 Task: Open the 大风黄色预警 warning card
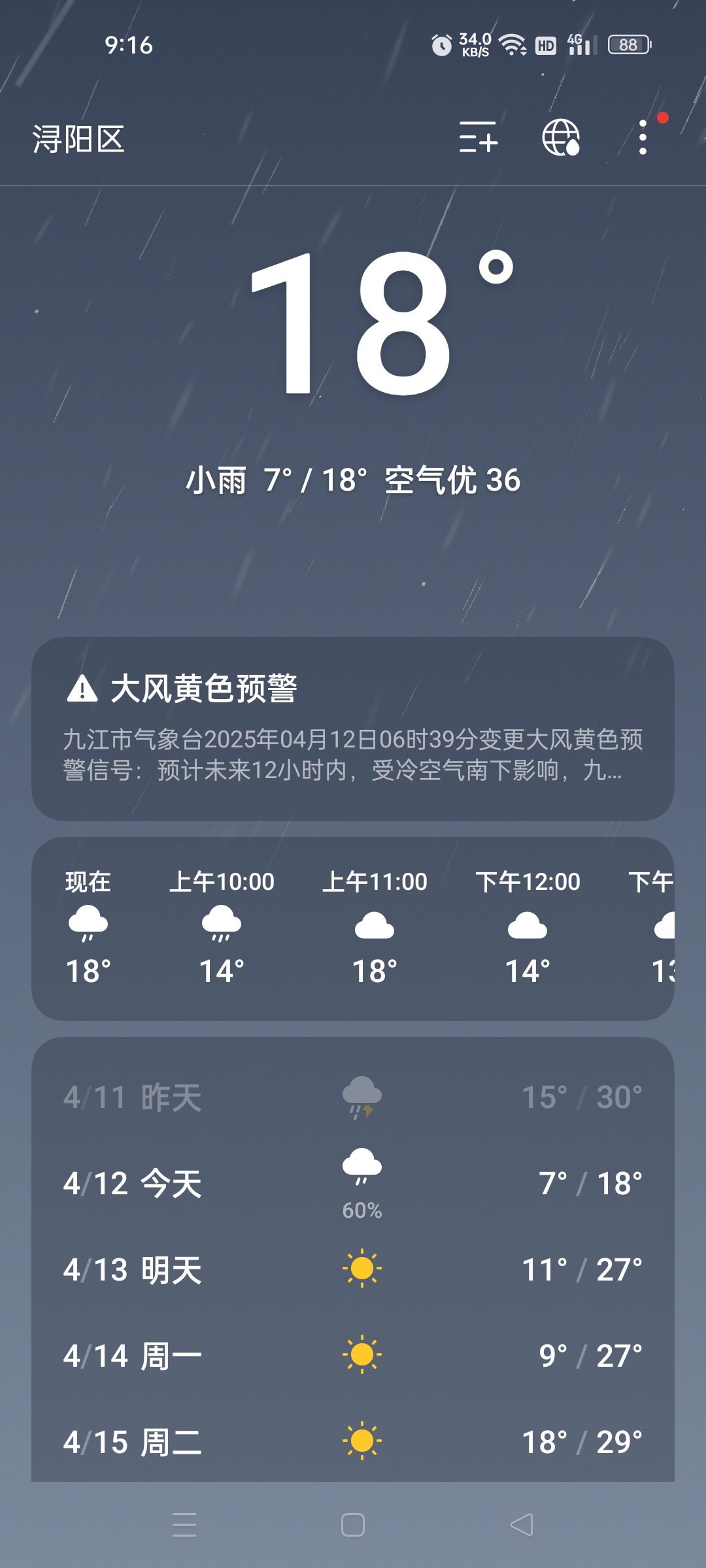click(353, 728)
